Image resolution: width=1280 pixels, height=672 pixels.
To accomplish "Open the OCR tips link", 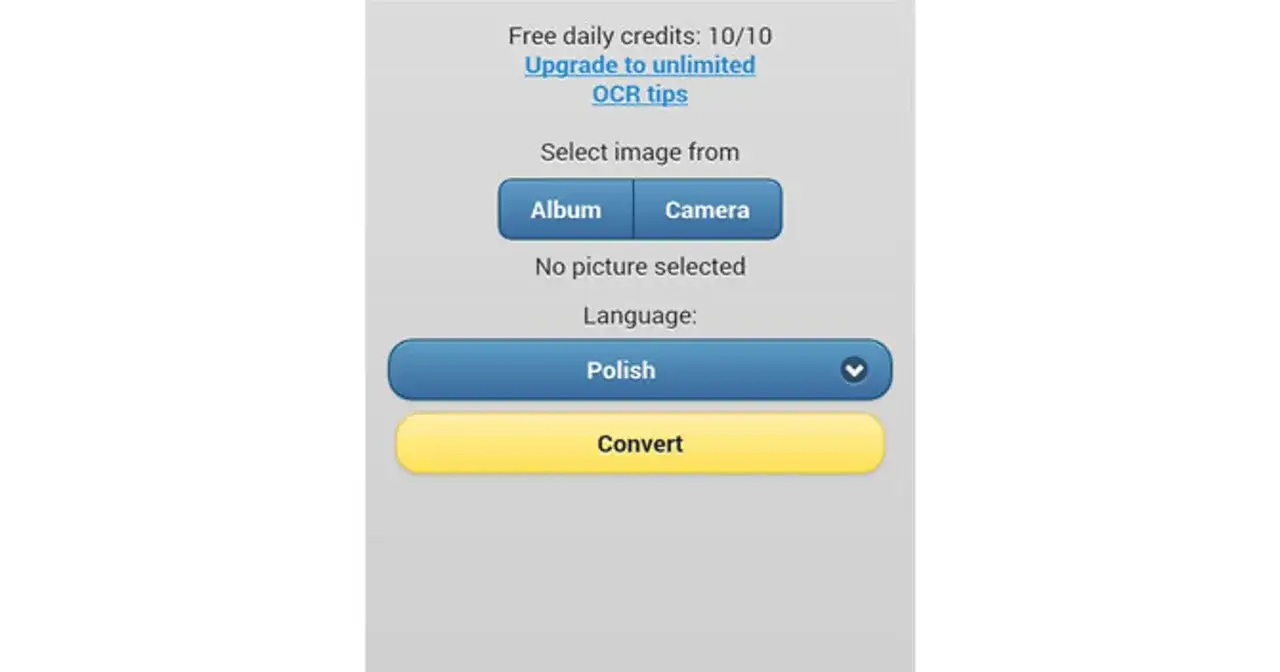I will point(639,94).
